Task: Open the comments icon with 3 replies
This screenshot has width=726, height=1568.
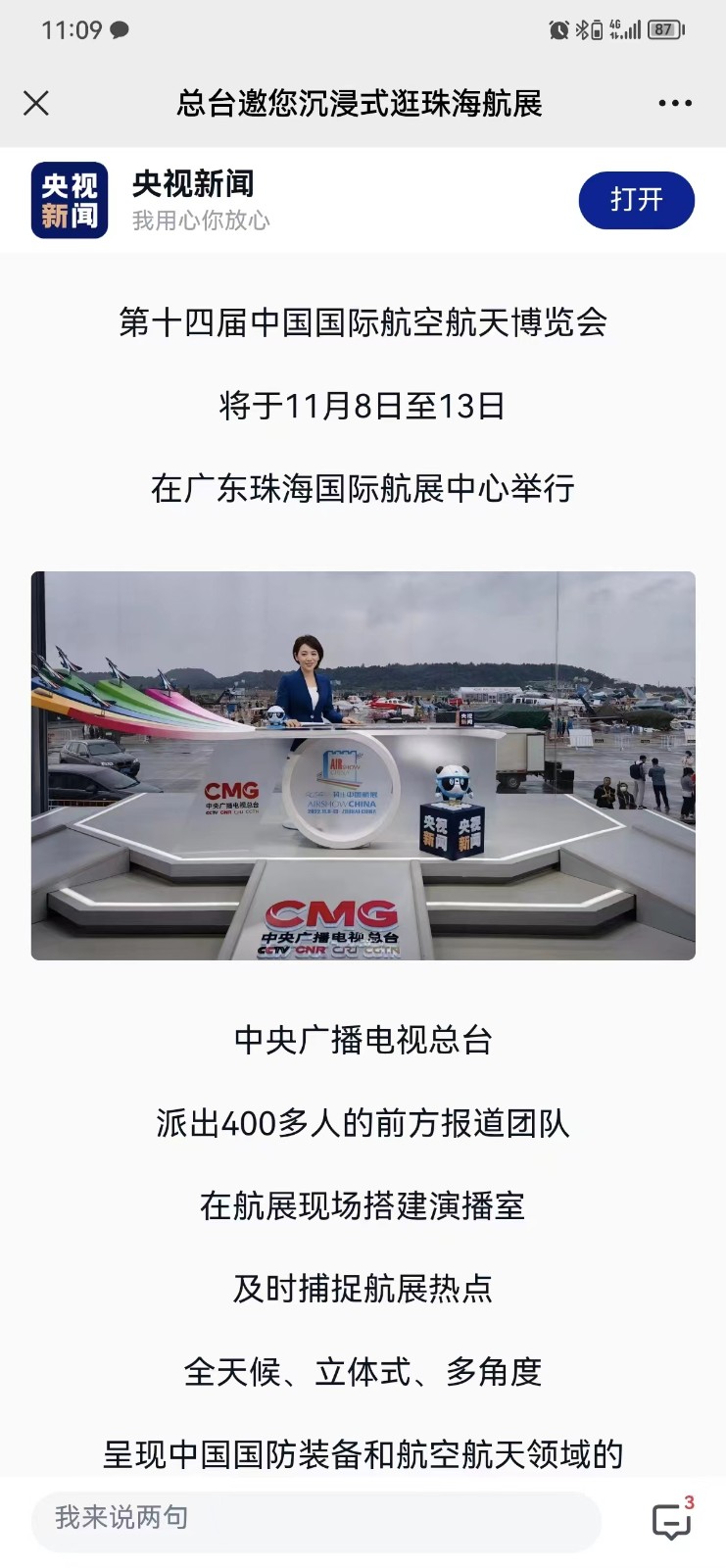Action: [672, 1520]
